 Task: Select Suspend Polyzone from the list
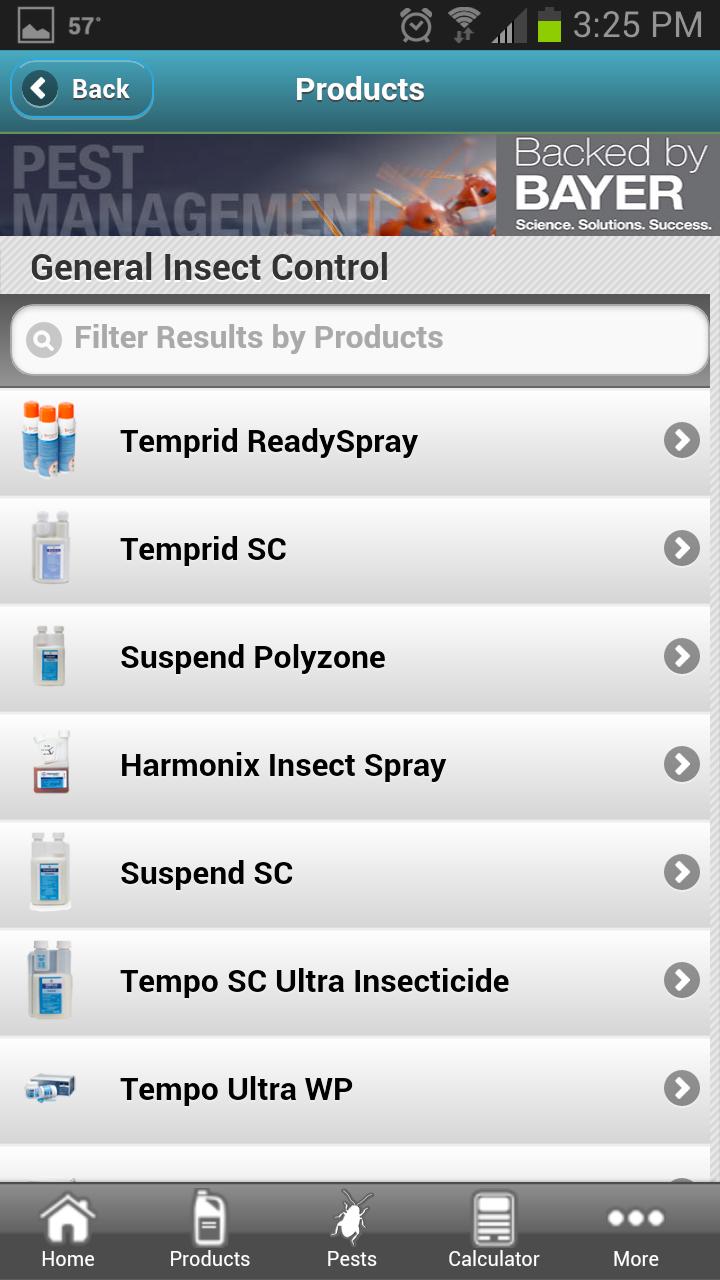click(360, 657)
